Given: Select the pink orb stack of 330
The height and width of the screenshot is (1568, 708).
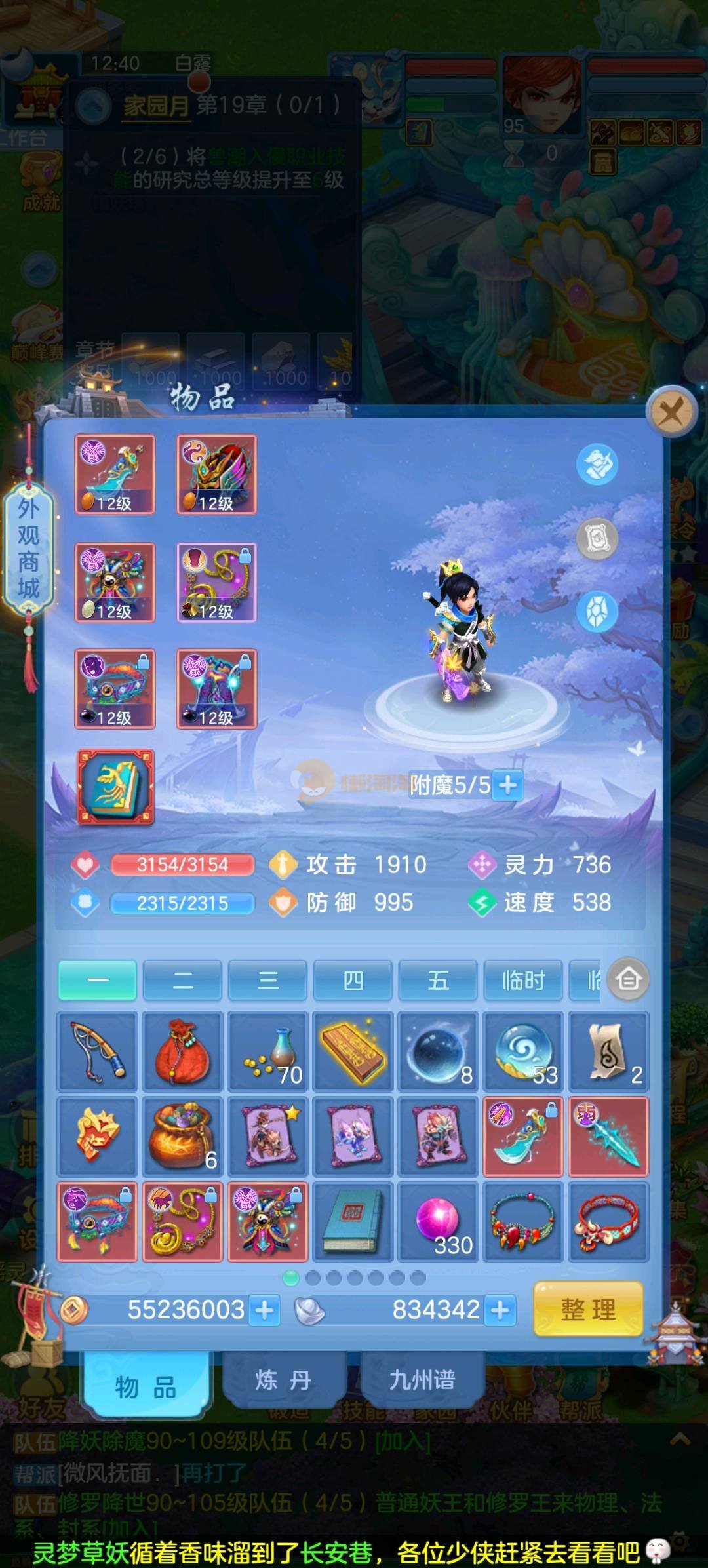Looking at the screenshot, I should 438,1221.
